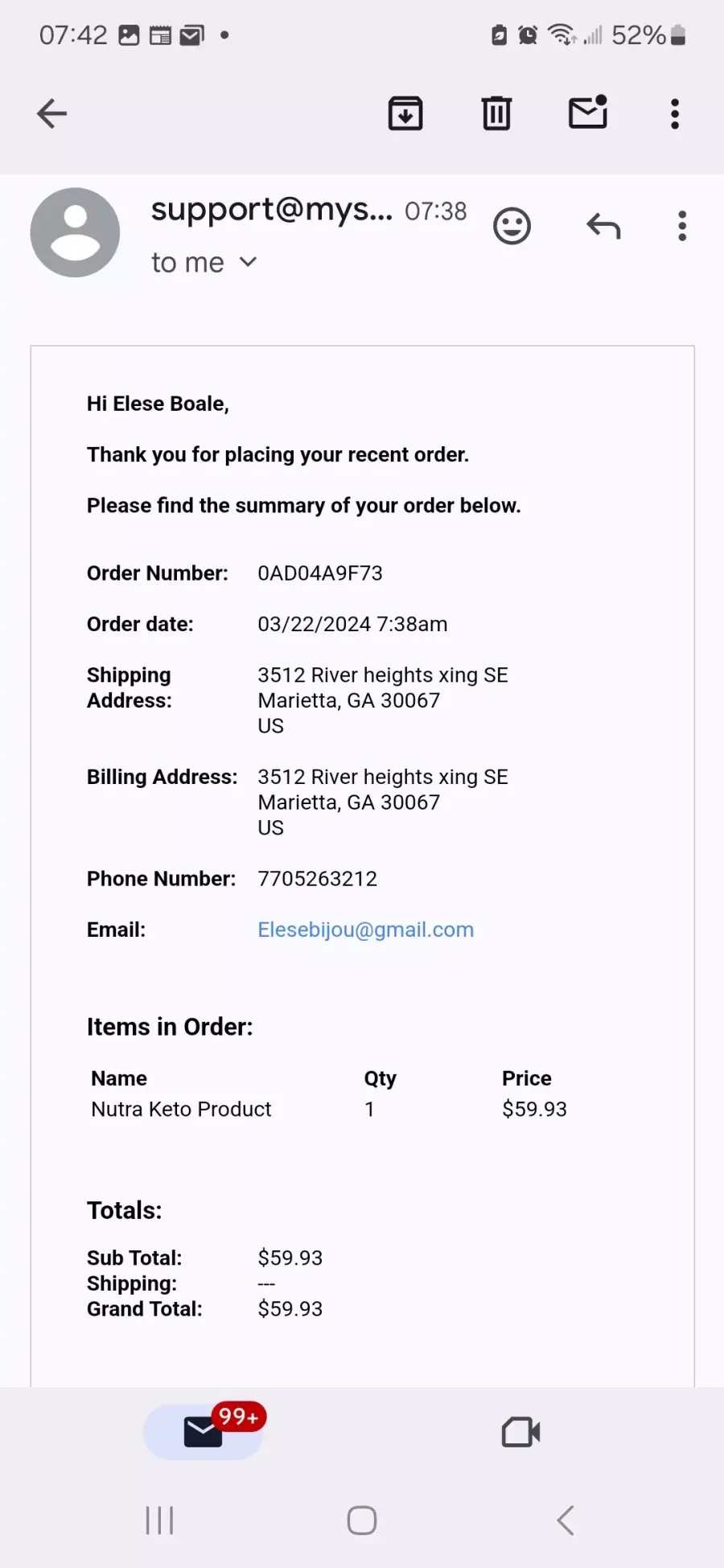This screenshot has height=1568, width=724.
Task: Tap the sender's profile avatar
Action: (x=75, y=232)
